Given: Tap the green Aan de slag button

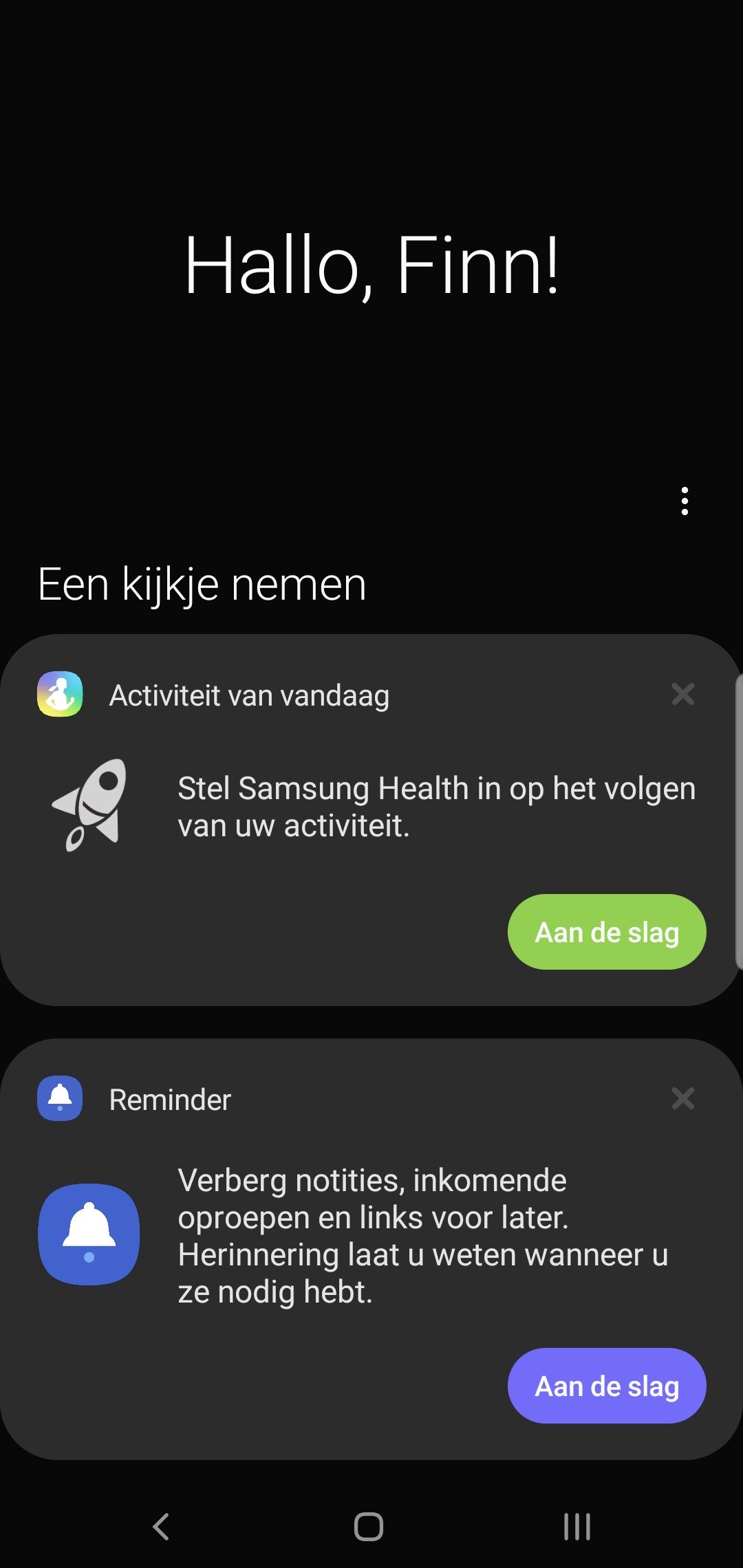Looking at the screenshot, I should click(x=607, y=932).
